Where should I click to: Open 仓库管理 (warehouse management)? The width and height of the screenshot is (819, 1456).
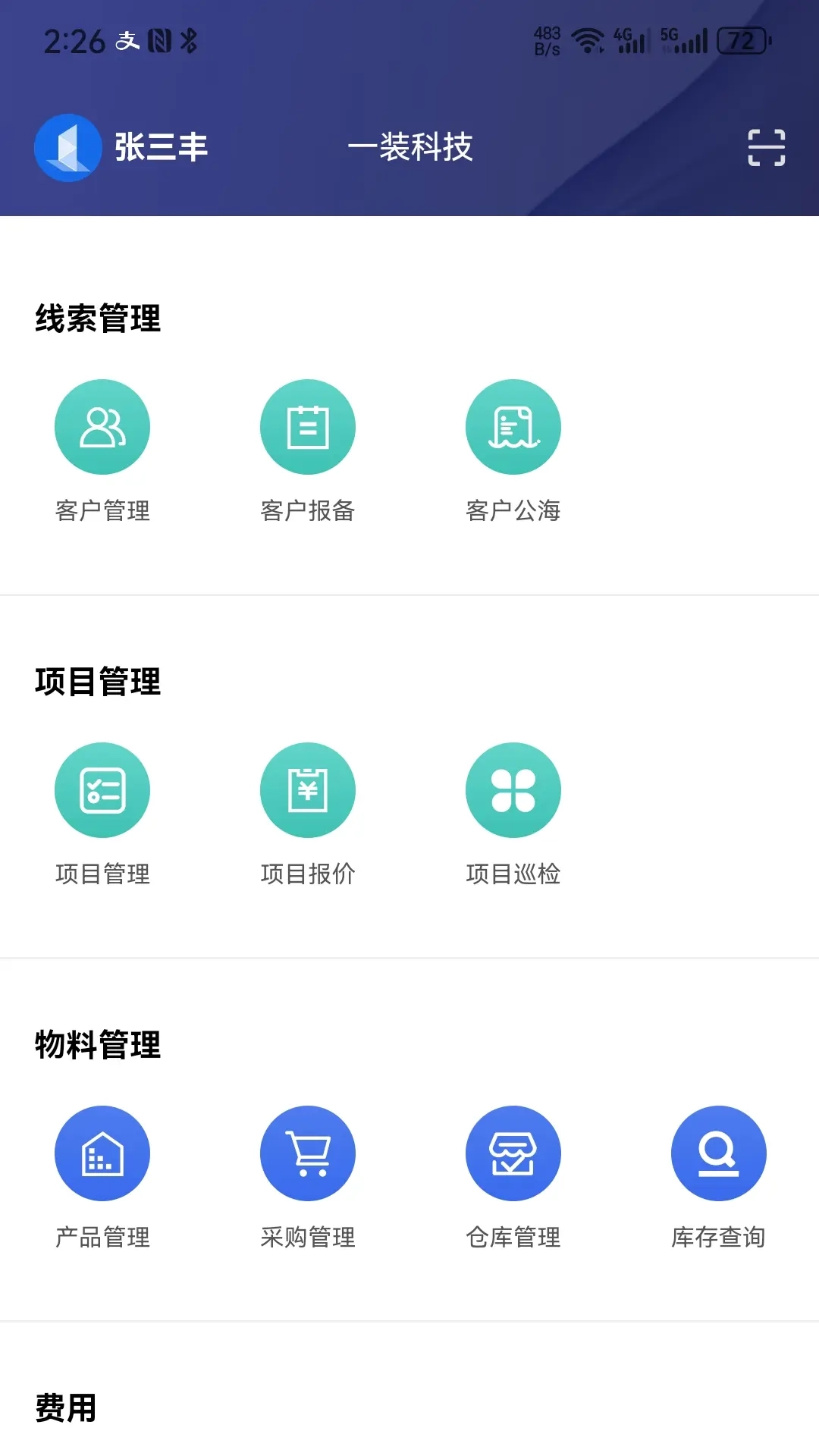tap(513, 1153)
